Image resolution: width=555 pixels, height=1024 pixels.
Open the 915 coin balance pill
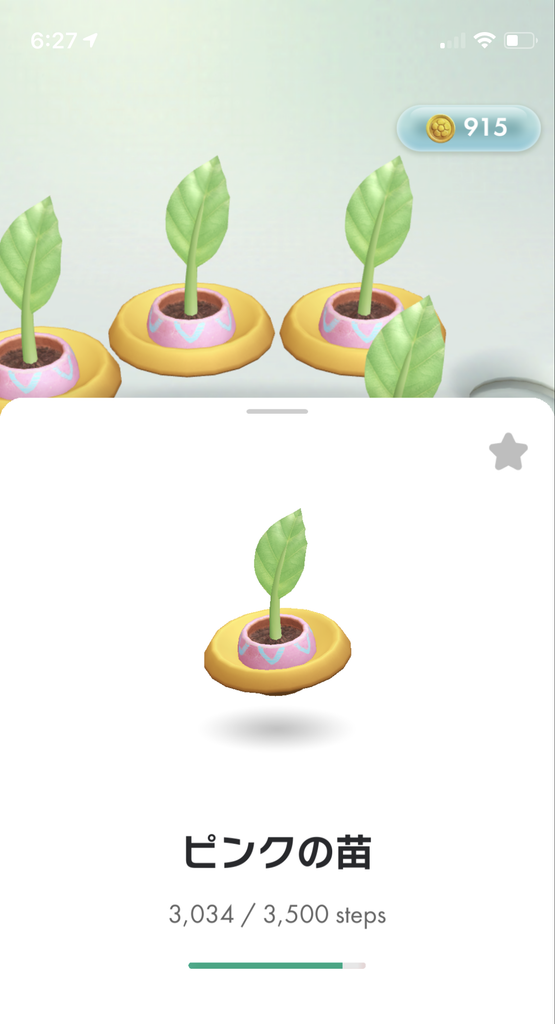coord(469,128)
